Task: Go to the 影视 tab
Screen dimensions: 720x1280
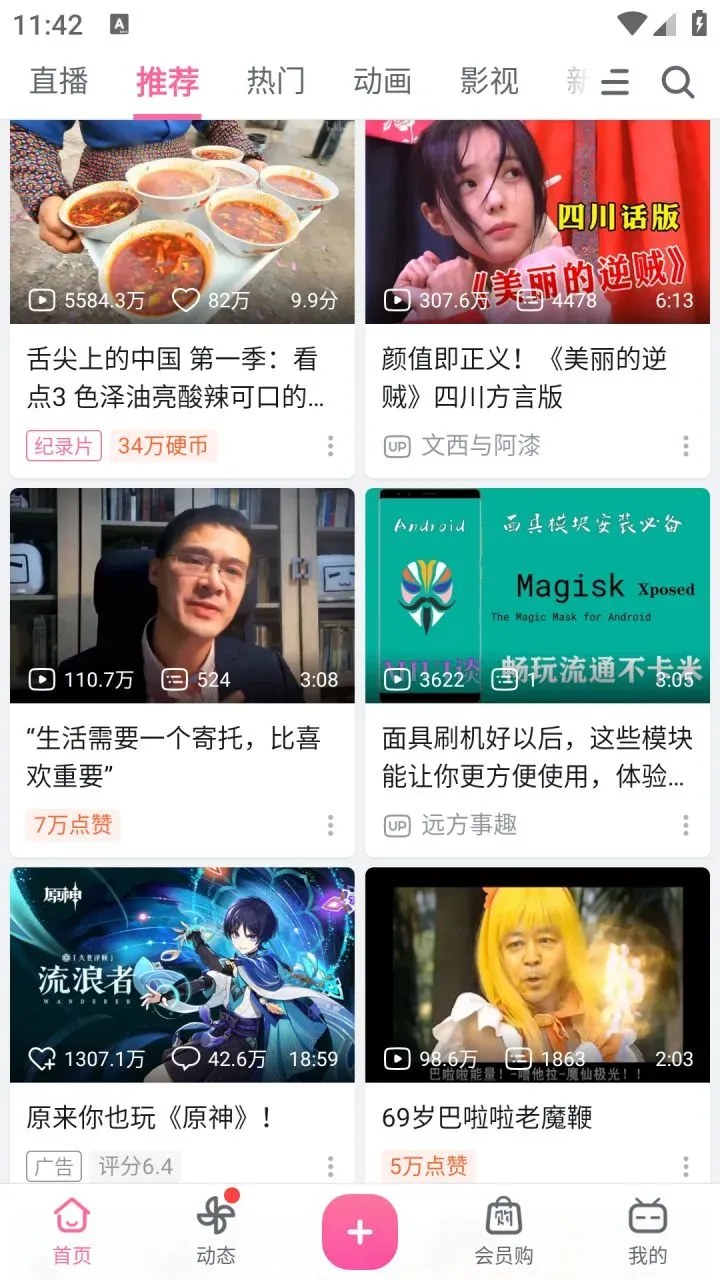Action: pos(489,81)
